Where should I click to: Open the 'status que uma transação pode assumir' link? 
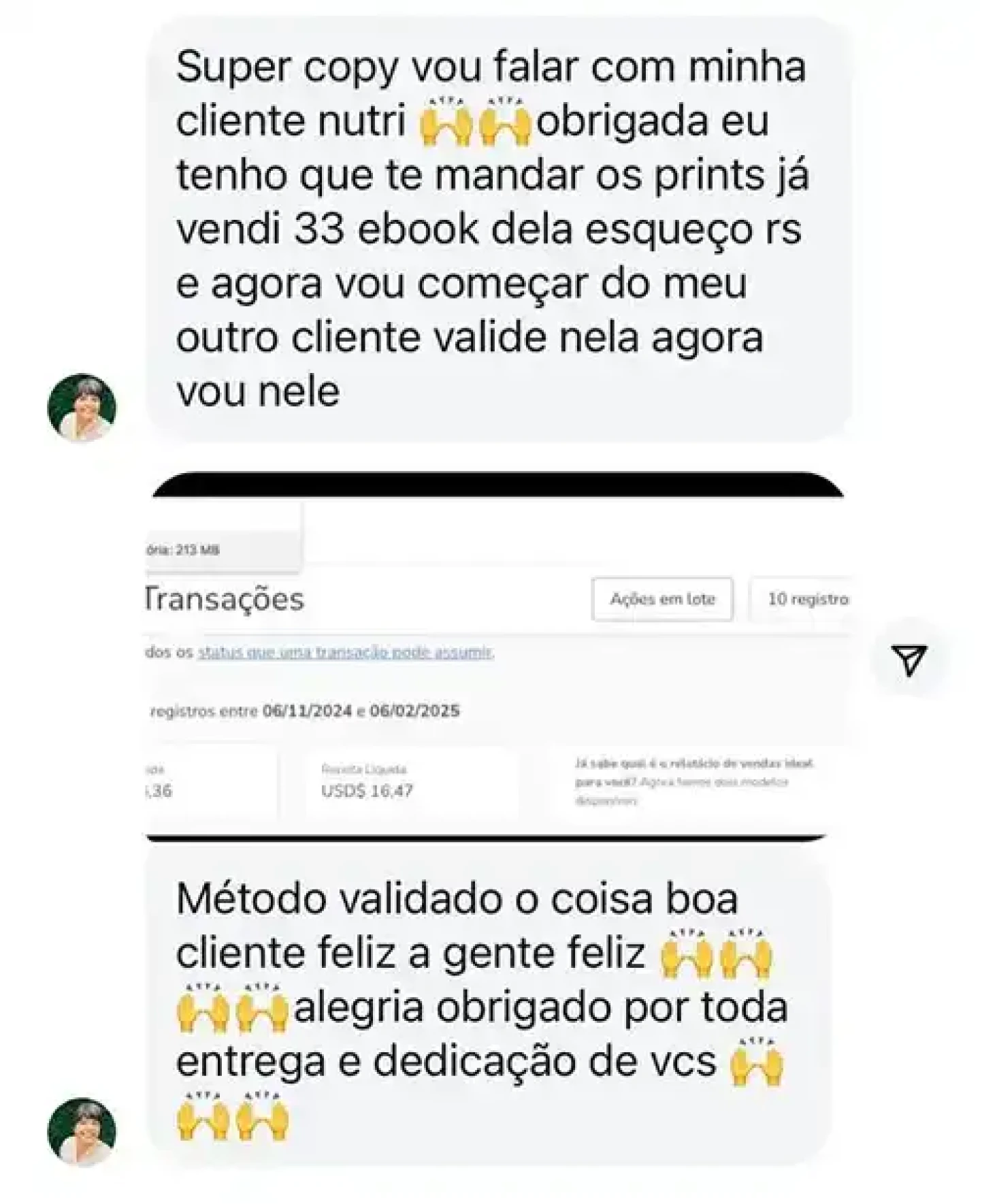345,652
